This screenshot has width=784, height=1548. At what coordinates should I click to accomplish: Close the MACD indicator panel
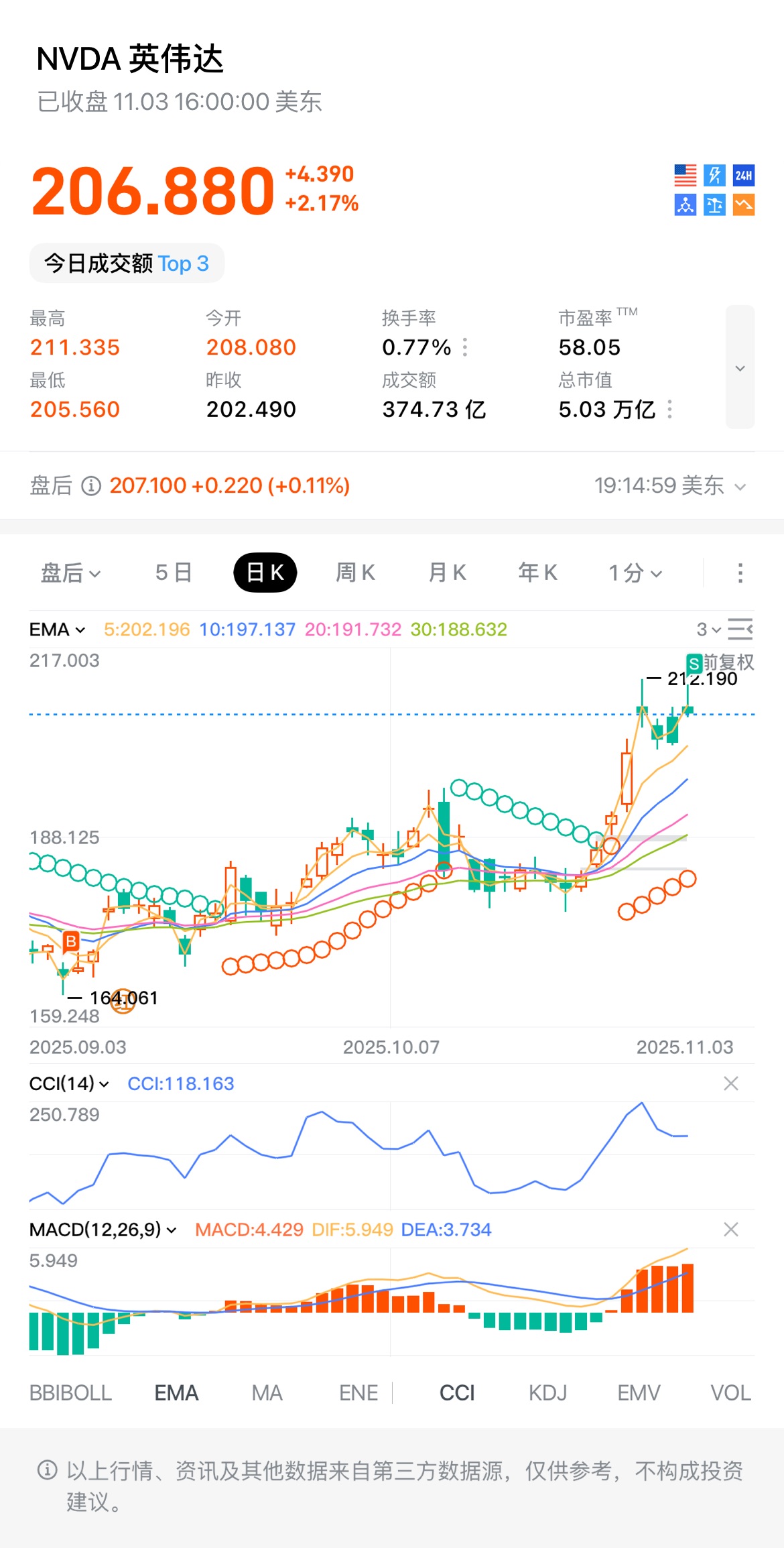(x=731, y=1230)
